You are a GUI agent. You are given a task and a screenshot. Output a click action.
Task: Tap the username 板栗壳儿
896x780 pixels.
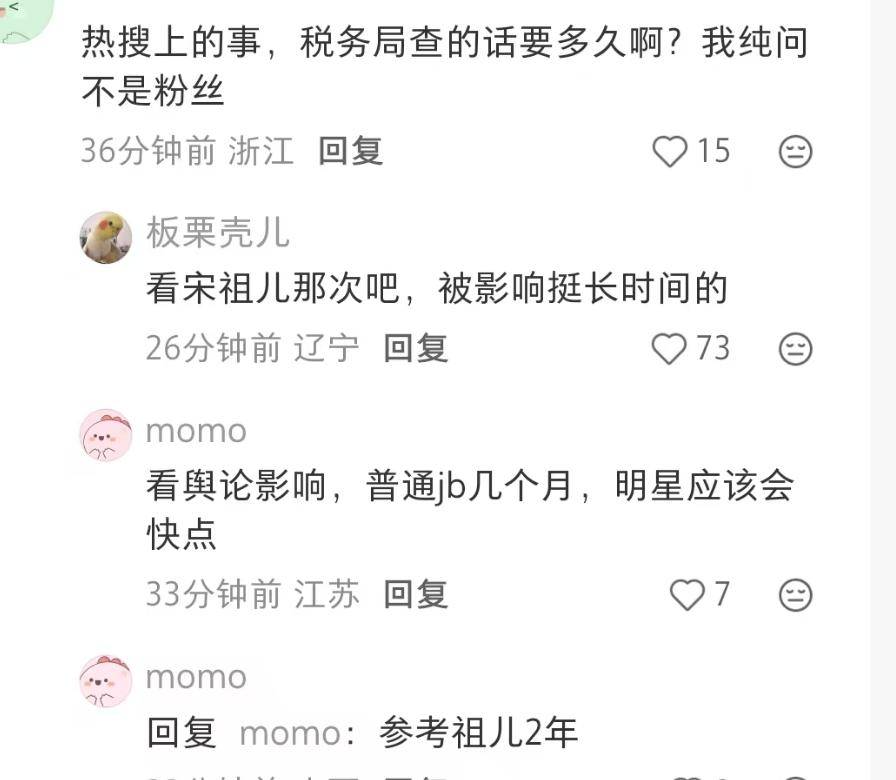(x=217, y=232)
